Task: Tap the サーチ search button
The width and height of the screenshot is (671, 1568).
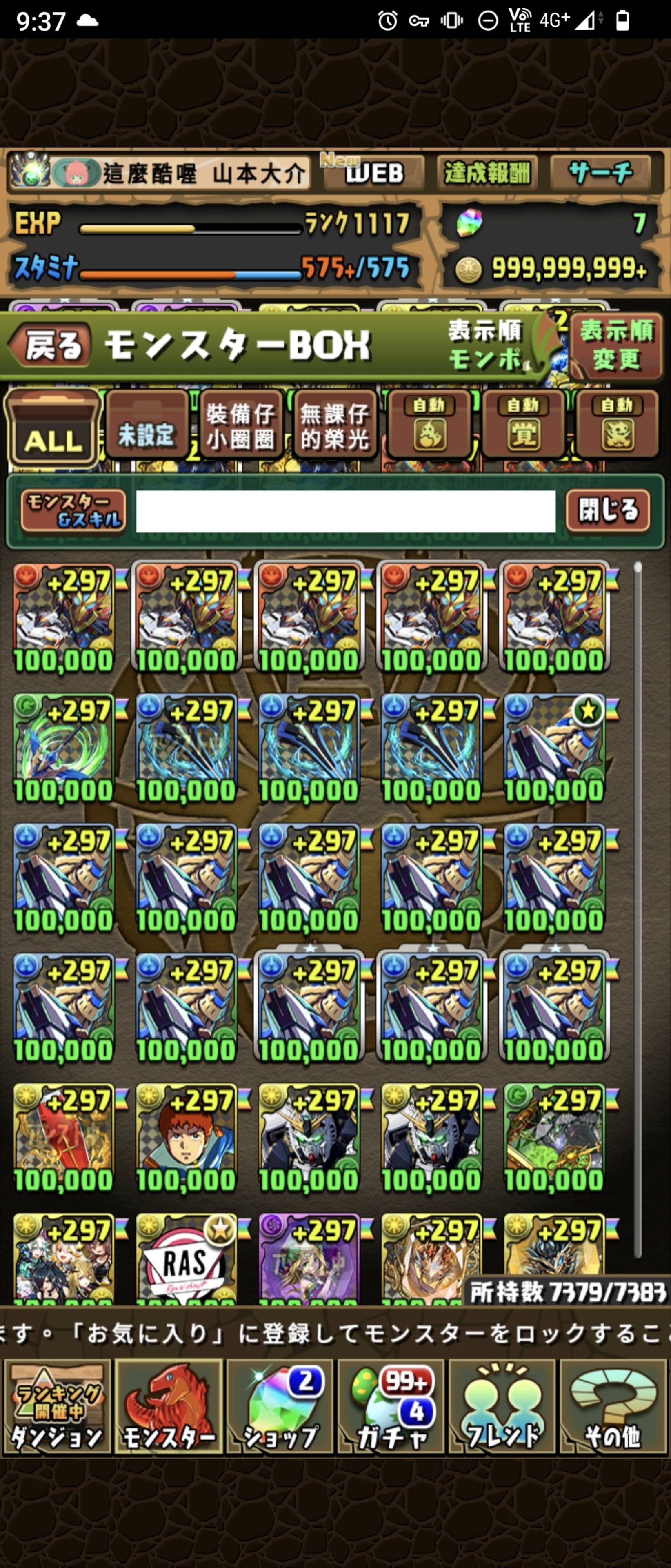Action: [x=600, y=174]
